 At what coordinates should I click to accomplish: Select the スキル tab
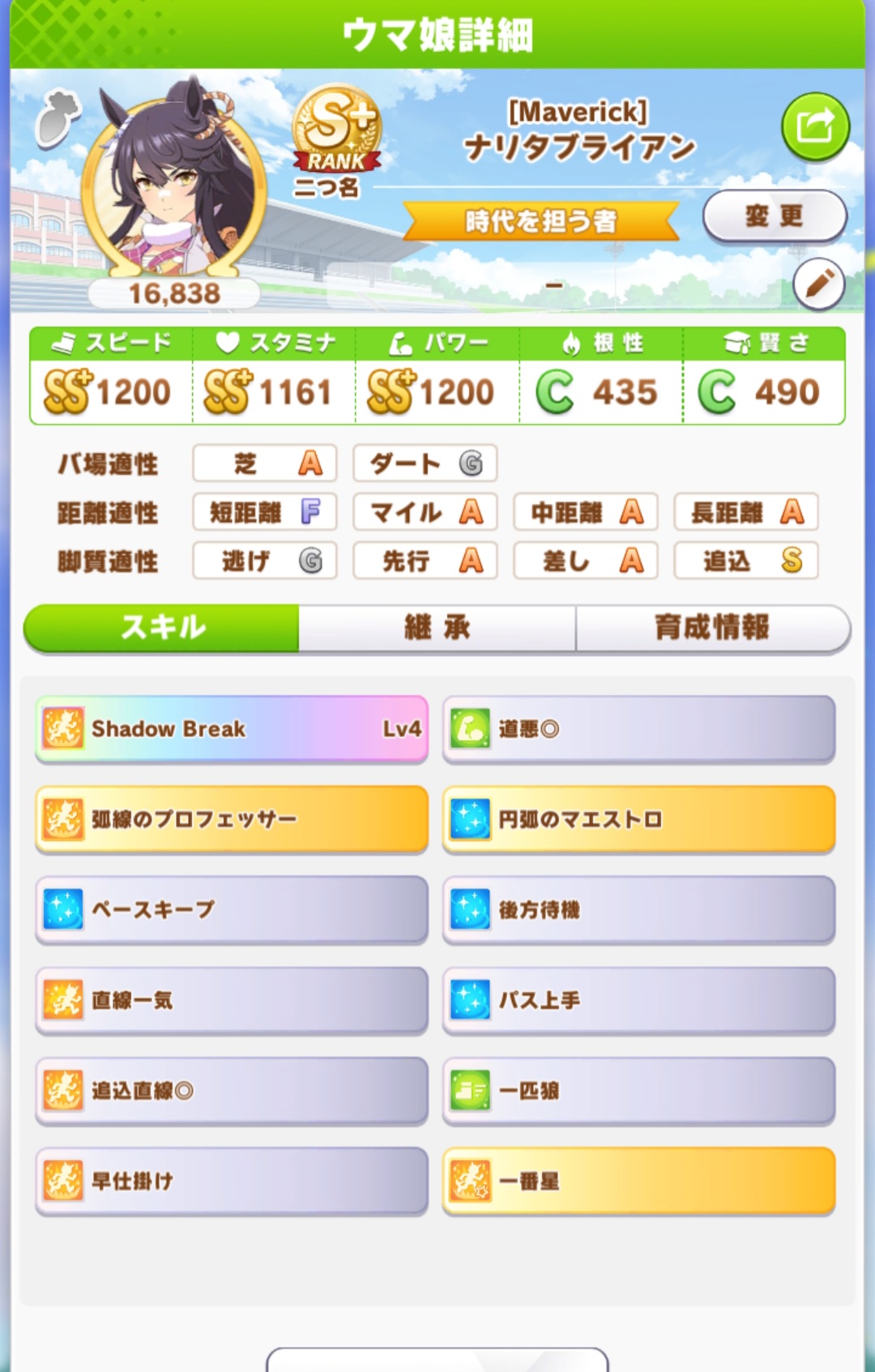point(163,628)
